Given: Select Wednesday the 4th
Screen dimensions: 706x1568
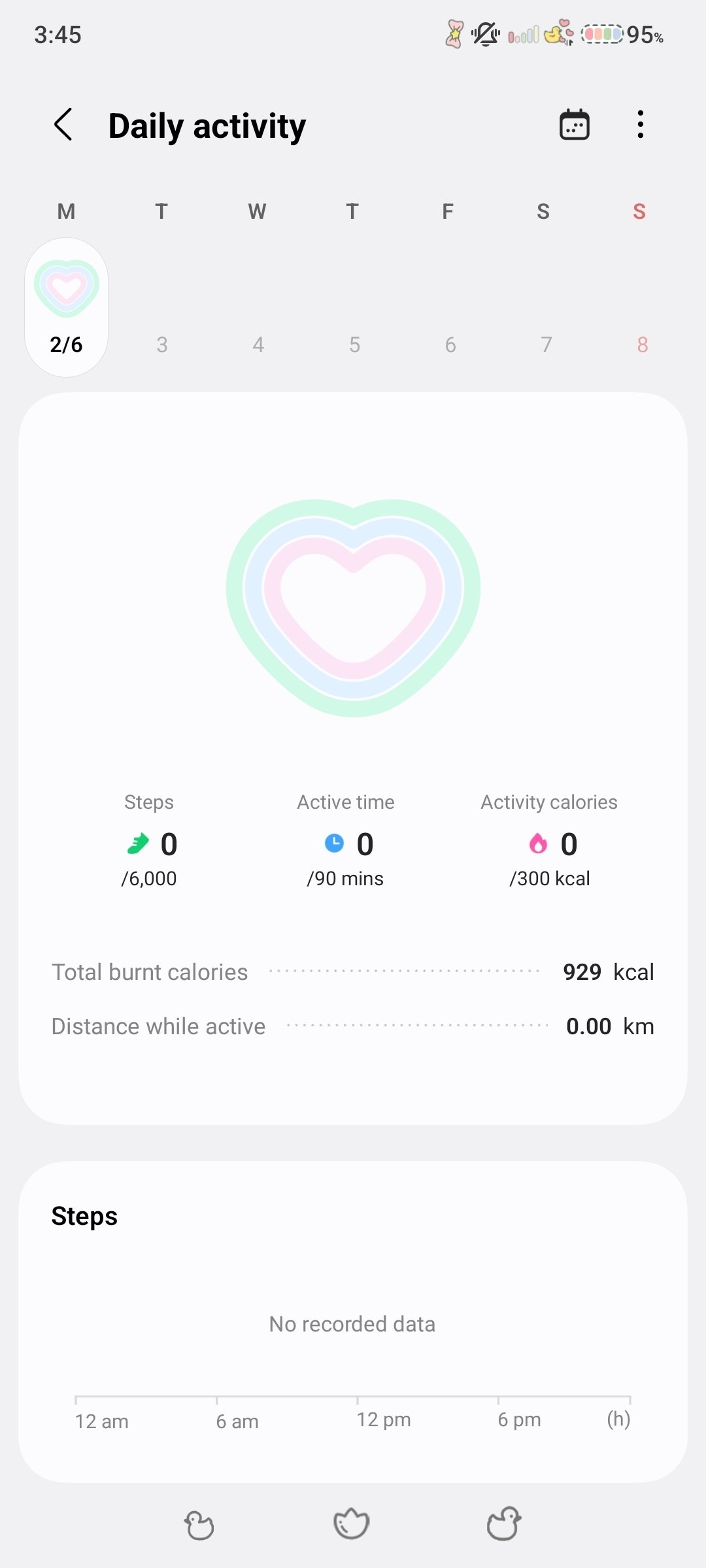Looking at the screenshot, I should (258, 307).
